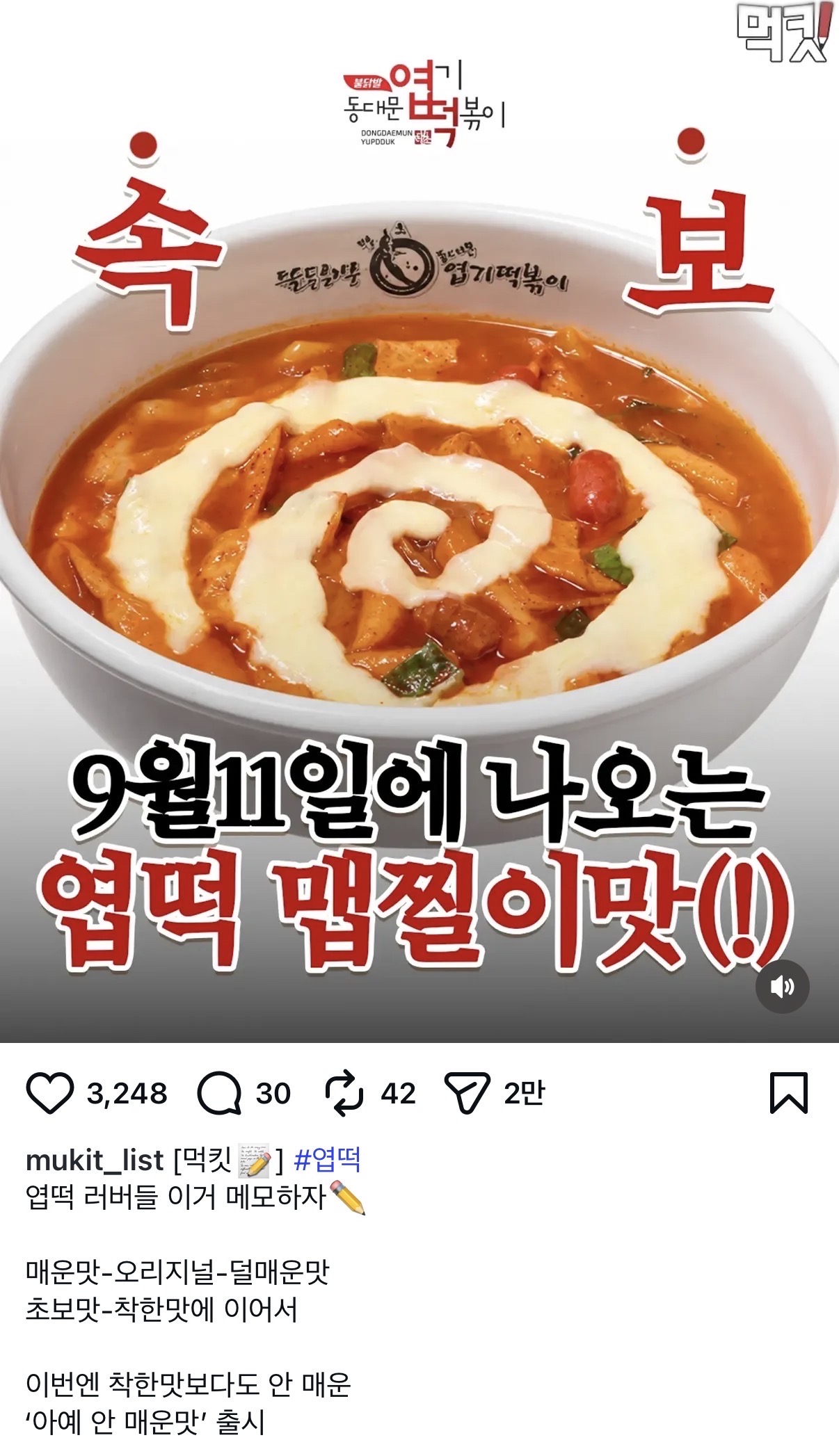Like the mukit_list post
This screenshot has height=1456, width=839.
point(49,1093)
